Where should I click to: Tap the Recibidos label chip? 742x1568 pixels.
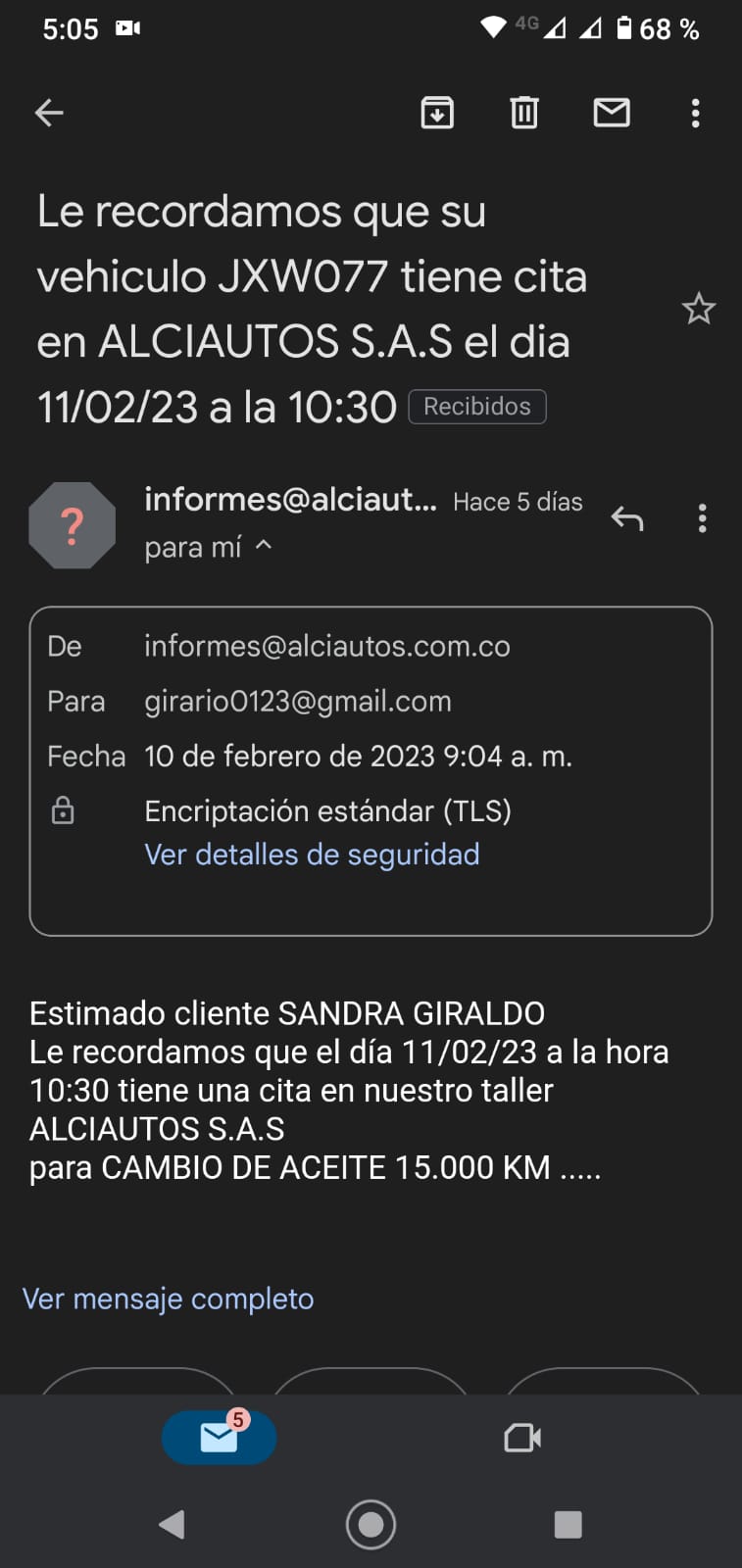(x=477, y=406)
